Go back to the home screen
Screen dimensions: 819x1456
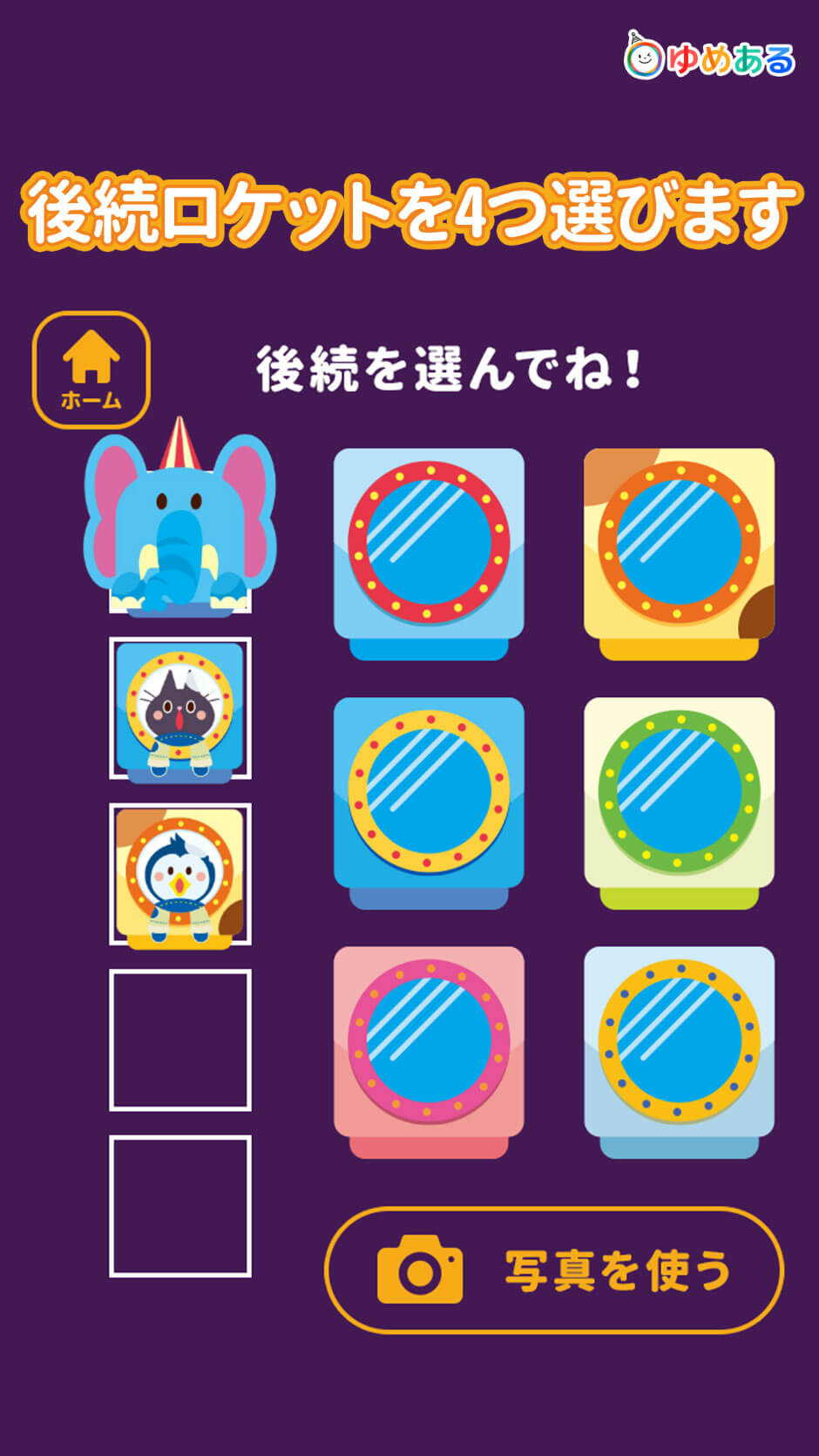coord(91,370)
